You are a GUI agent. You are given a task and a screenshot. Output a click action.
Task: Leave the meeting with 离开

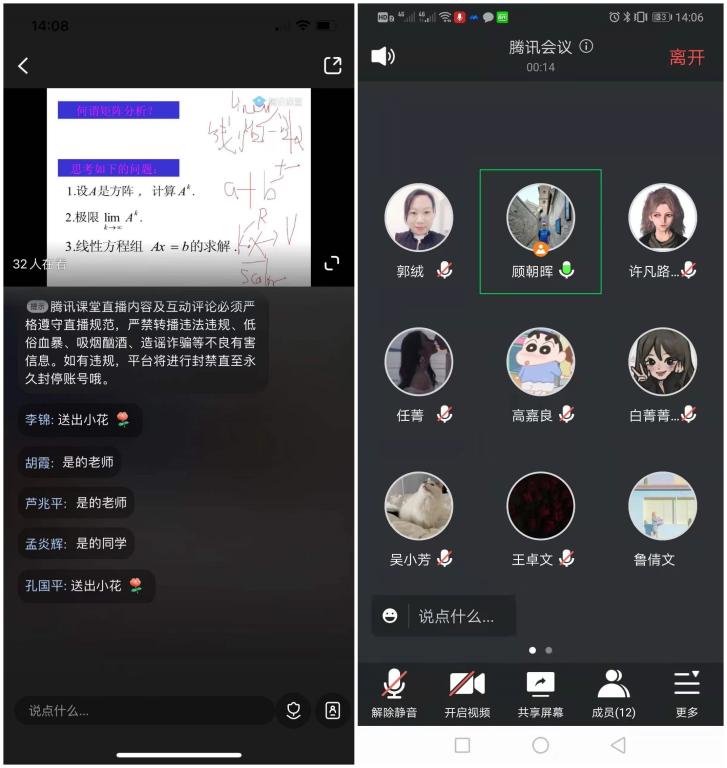tap(687, 57)
